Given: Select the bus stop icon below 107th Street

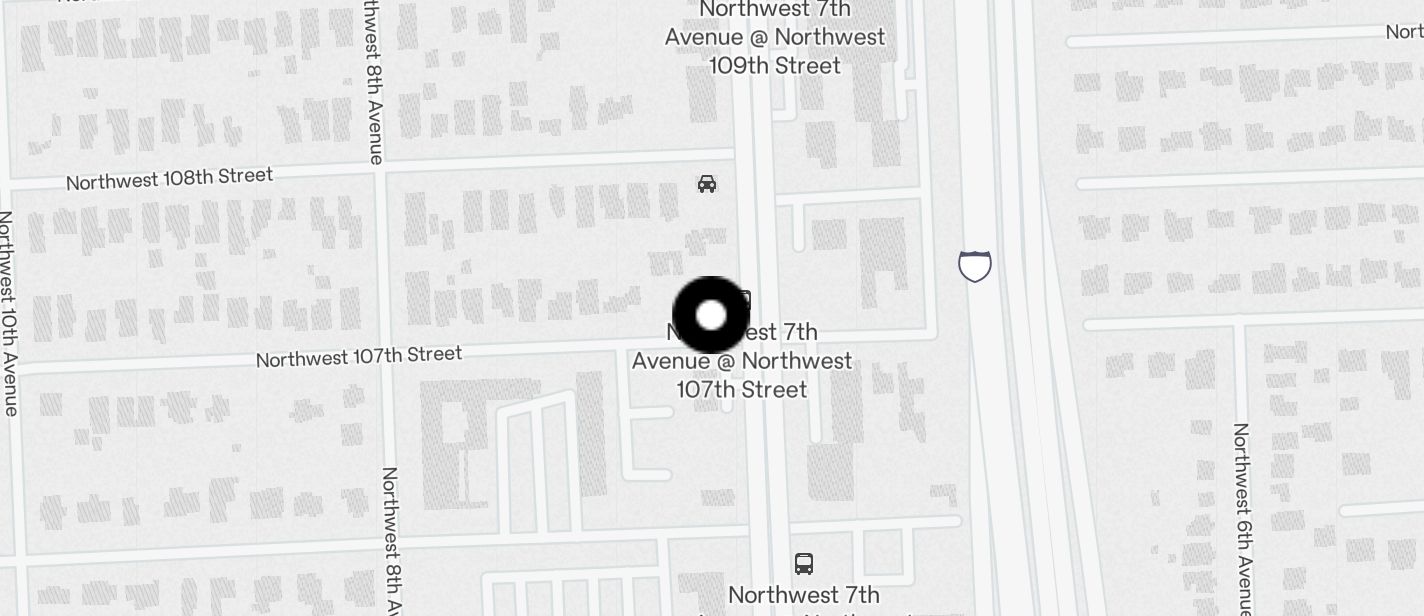Looking at the screenshot, I should (x=804, y=563).
